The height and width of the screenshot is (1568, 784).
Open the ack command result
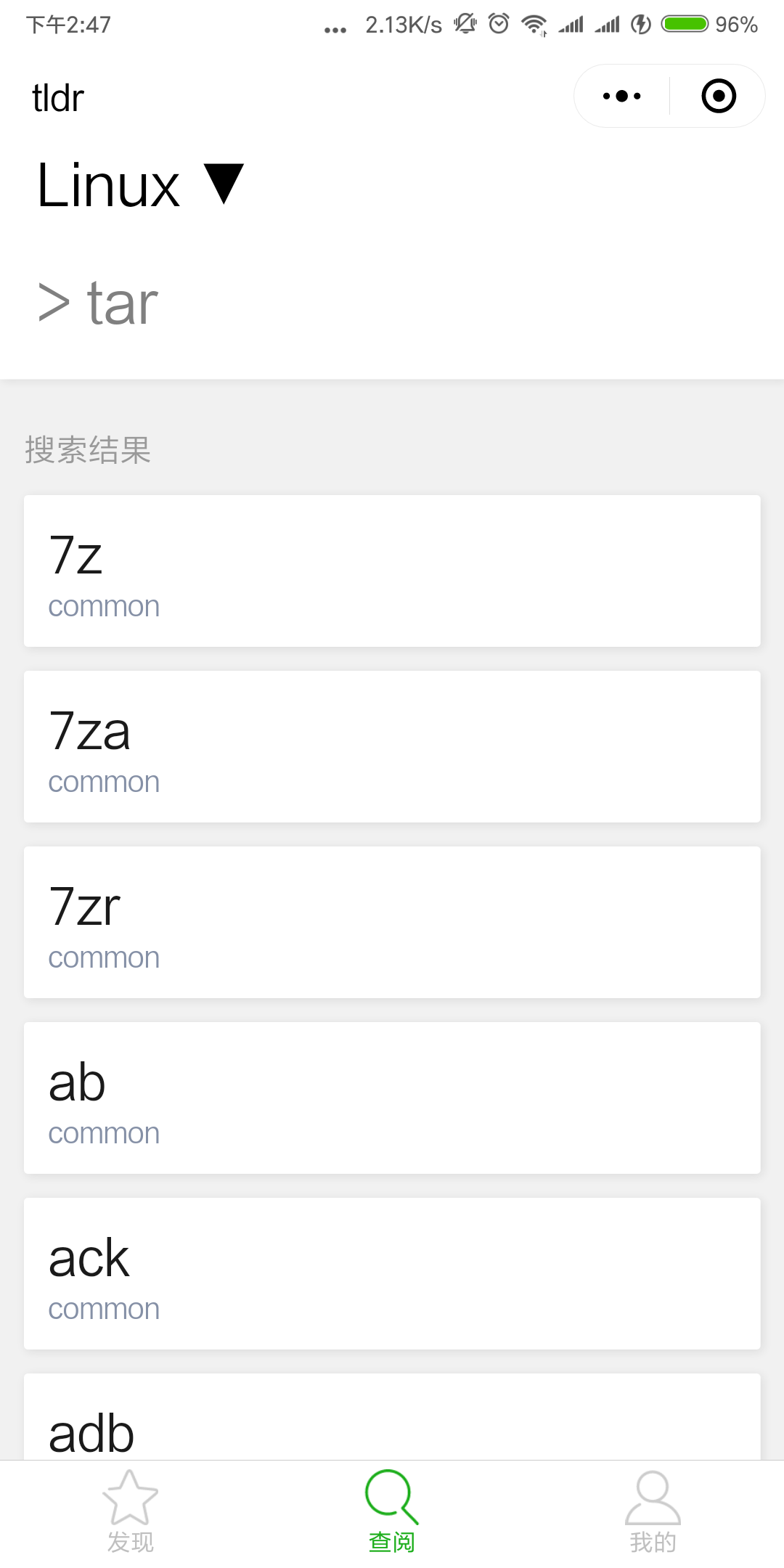392,1273
